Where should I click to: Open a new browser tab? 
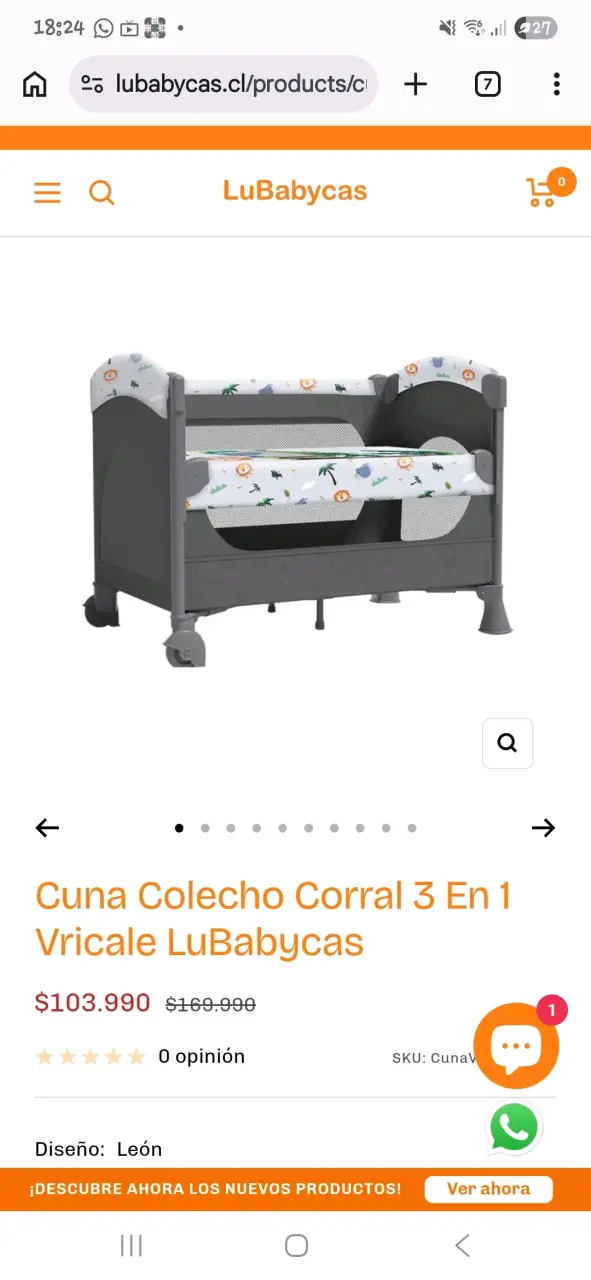coord(415,84)
